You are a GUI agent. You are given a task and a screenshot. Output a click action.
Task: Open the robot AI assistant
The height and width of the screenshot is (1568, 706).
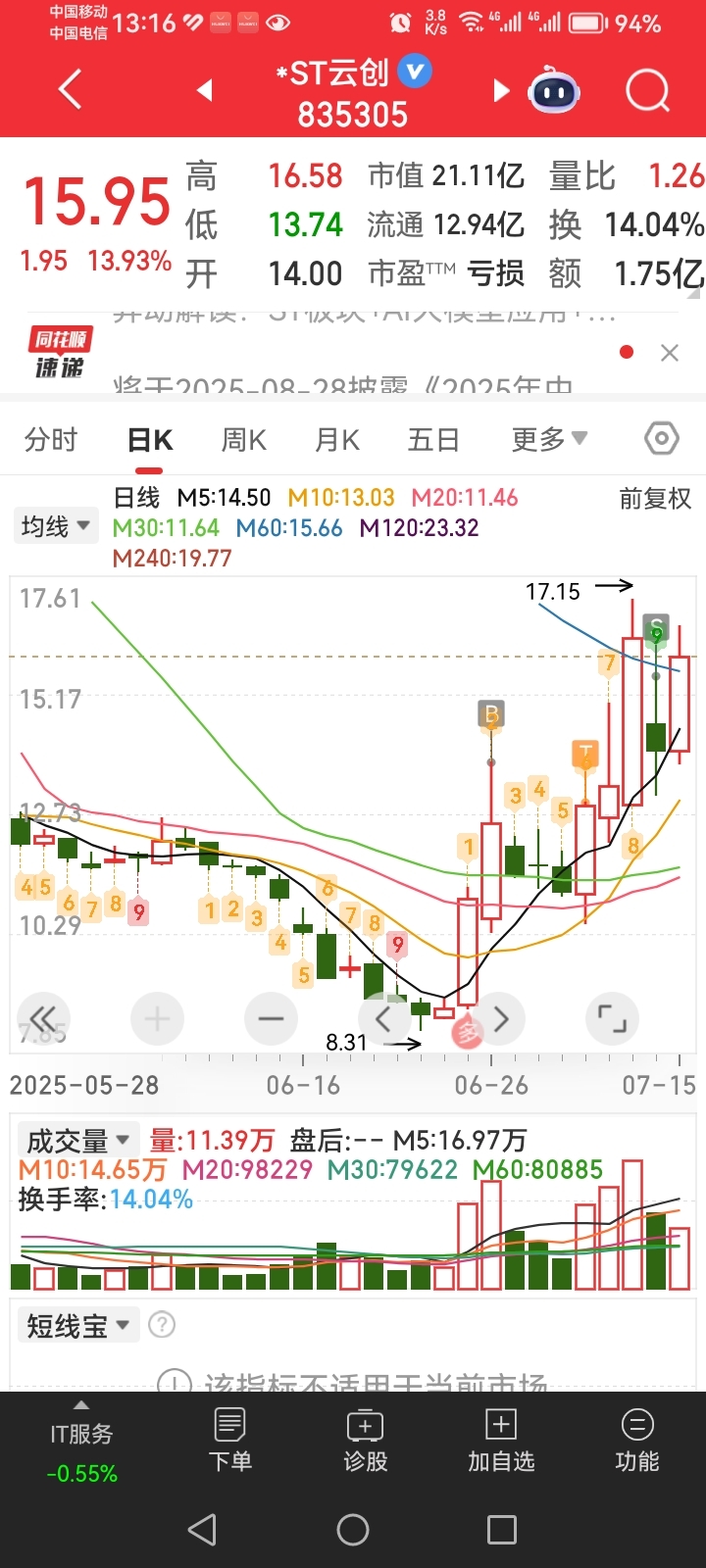(554, 92)
